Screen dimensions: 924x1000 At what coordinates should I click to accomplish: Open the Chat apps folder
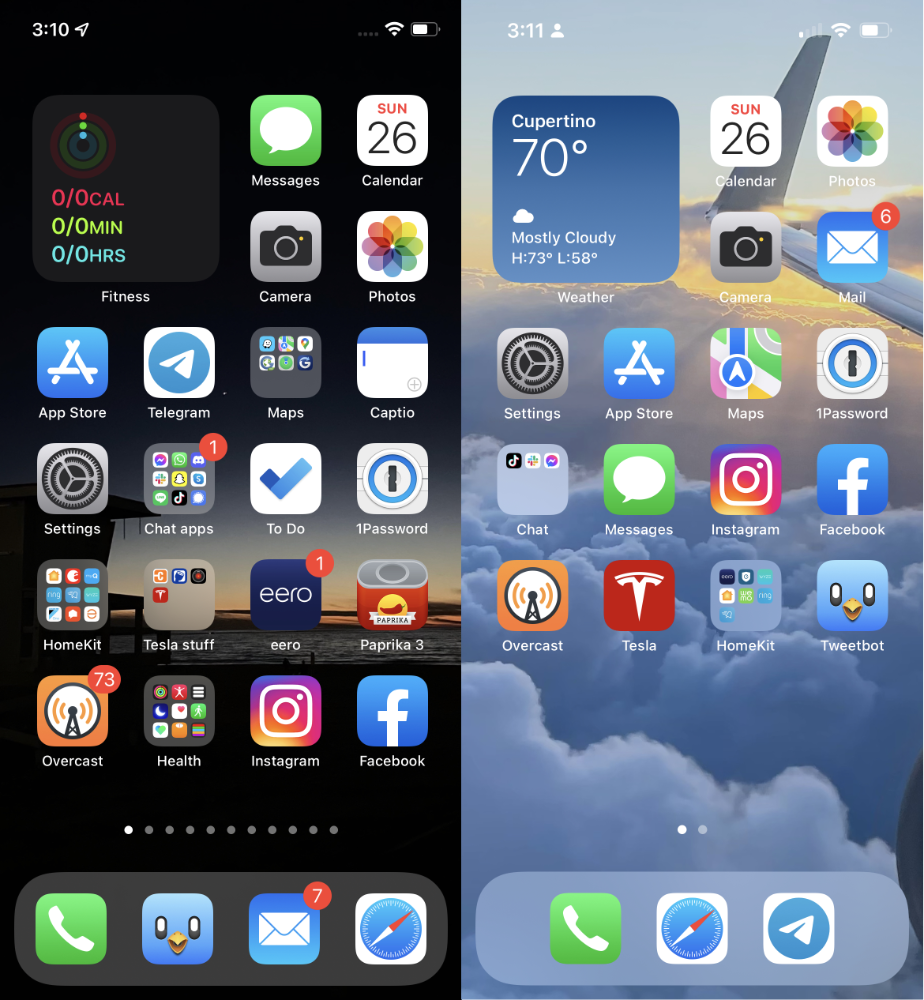pyautogui.click(x=179, y=478)
